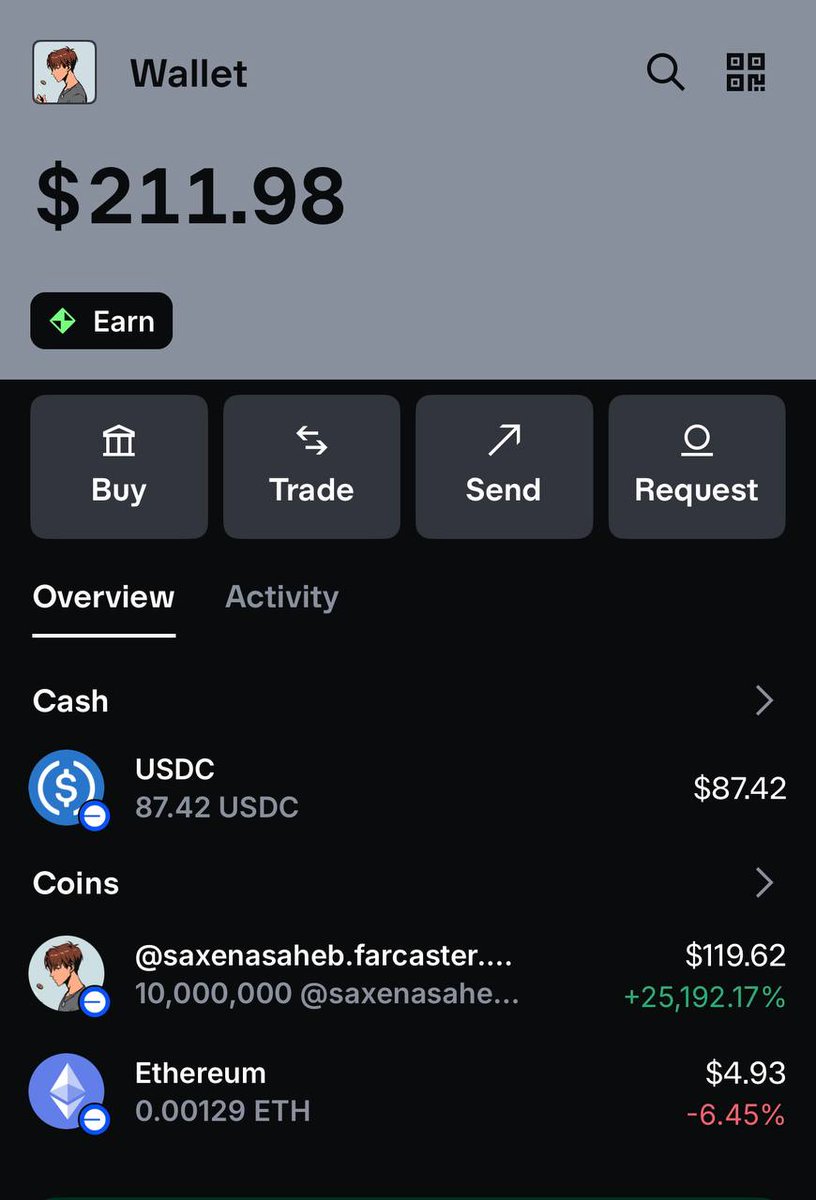Switch to the Activity tab
This screenshot has width=816, height=1200.
pyautogui.click(x=282, y=597)
